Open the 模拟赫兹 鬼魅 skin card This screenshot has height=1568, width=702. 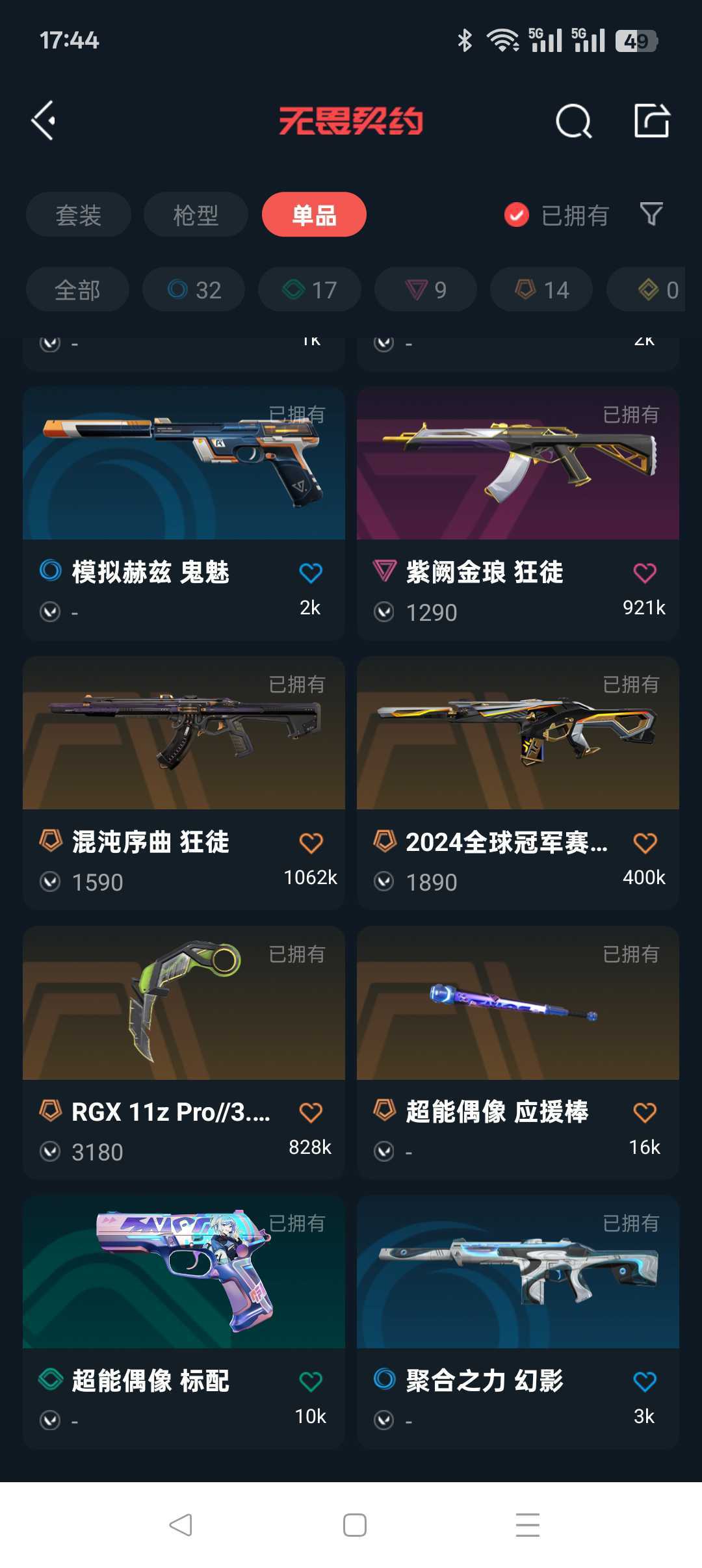click(x=184, y=514)
